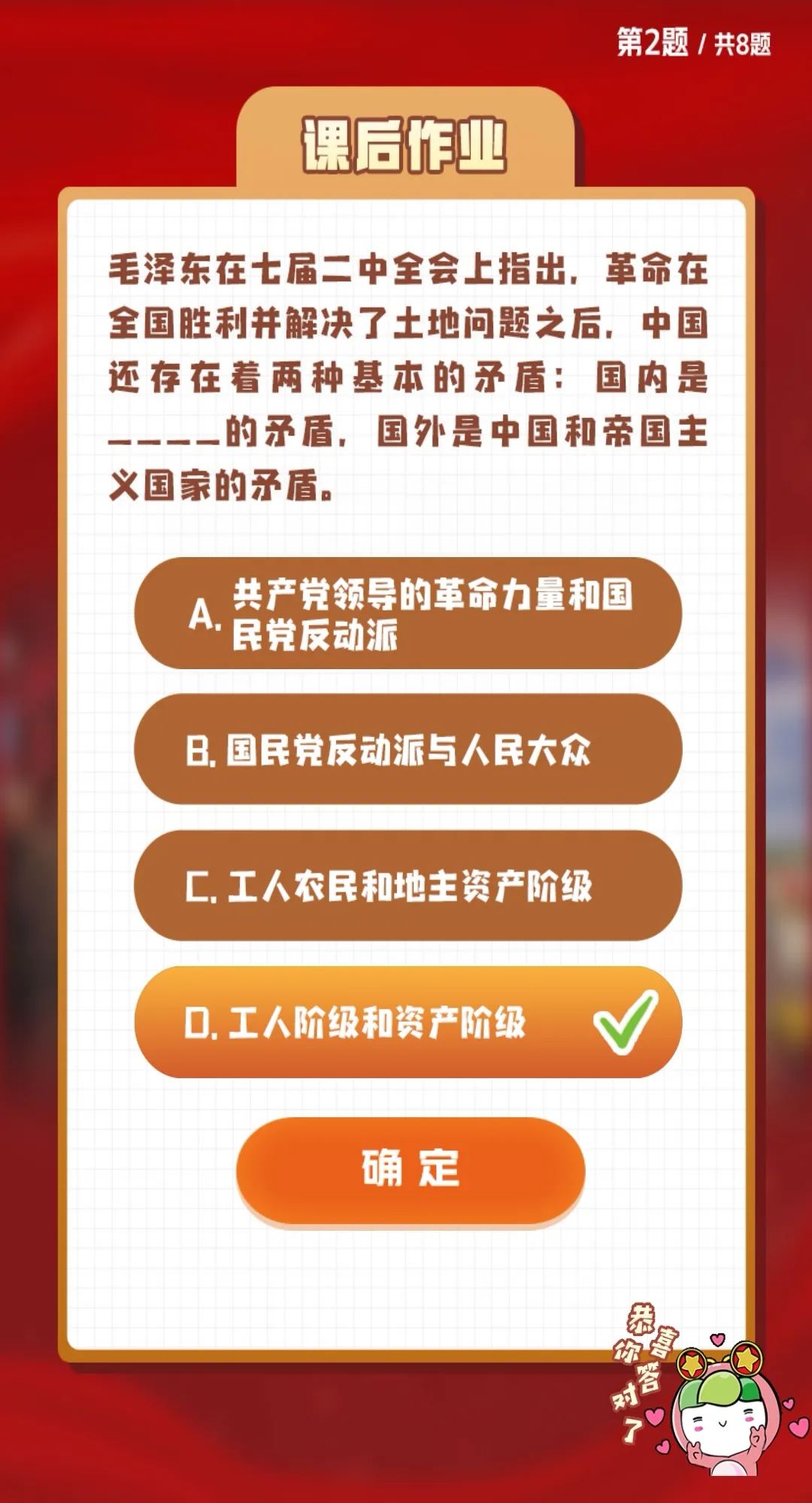Select answer A about 共产党领导的革命力量和国民党反动派
The image size is (812, 1503).
tap(408, 614)
